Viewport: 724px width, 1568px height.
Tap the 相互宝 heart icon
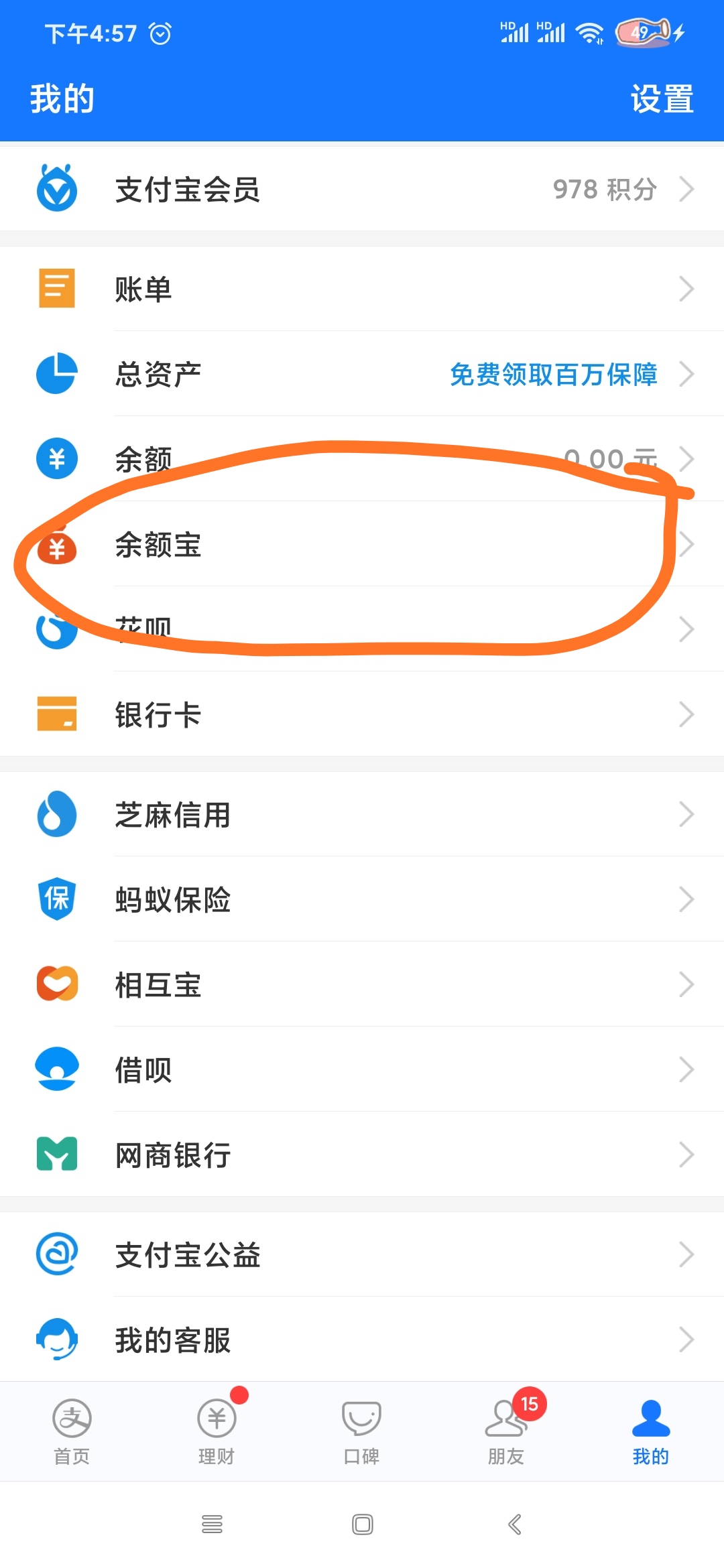point(56,984)
